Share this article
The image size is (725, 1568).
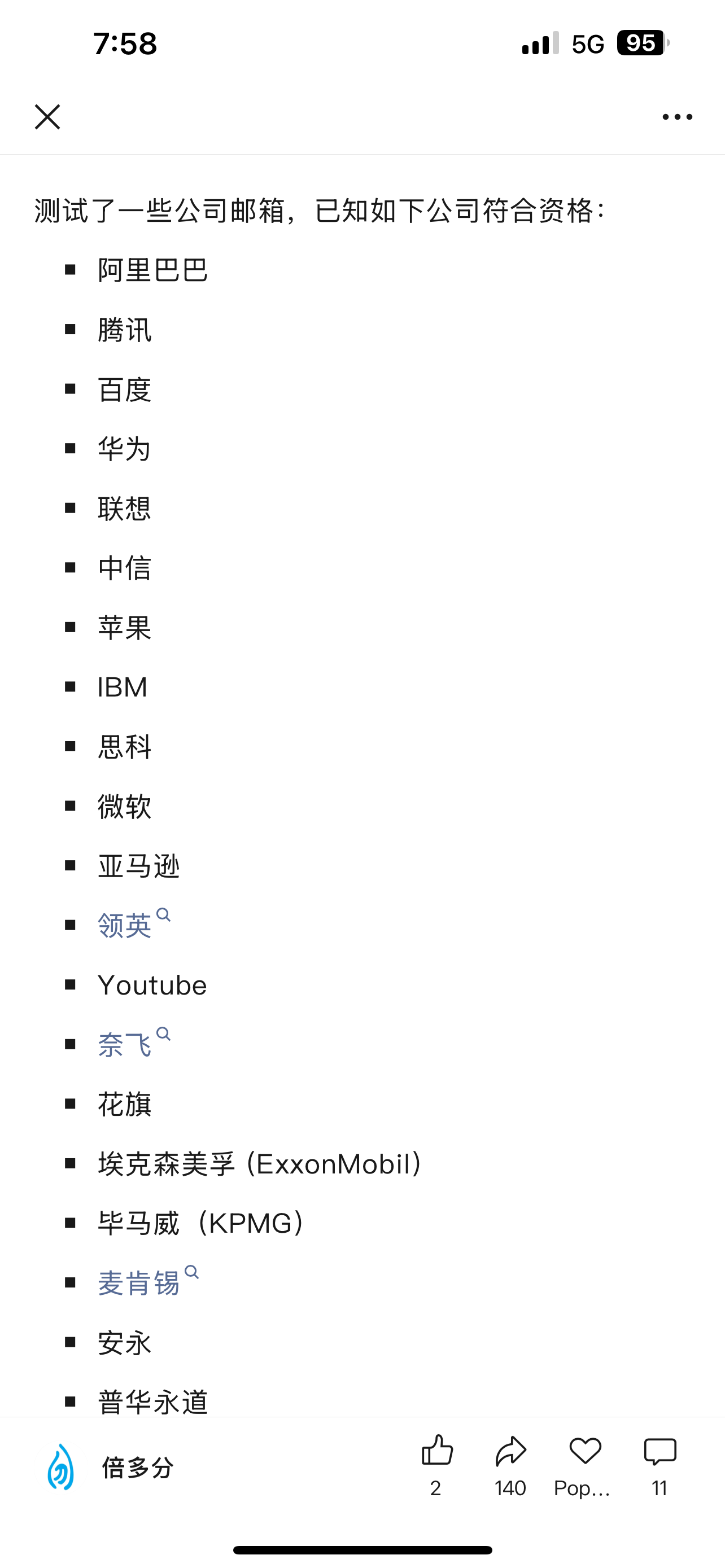coord(510,1451)
